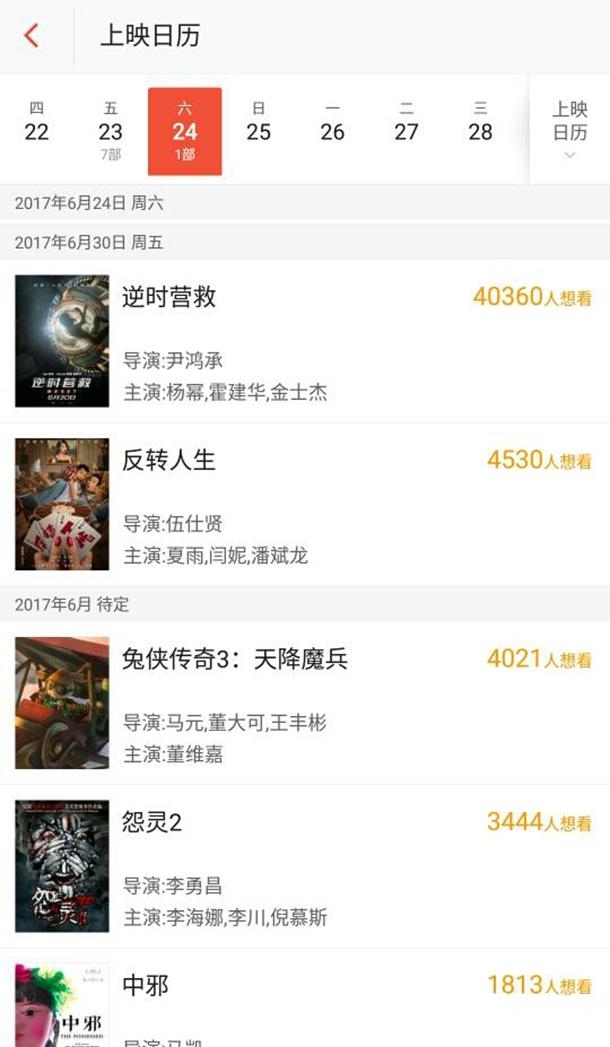Select Wednesday the 28th
Image resolution: width=610 pixels, height=1047 pixels.
coord(481,123)
